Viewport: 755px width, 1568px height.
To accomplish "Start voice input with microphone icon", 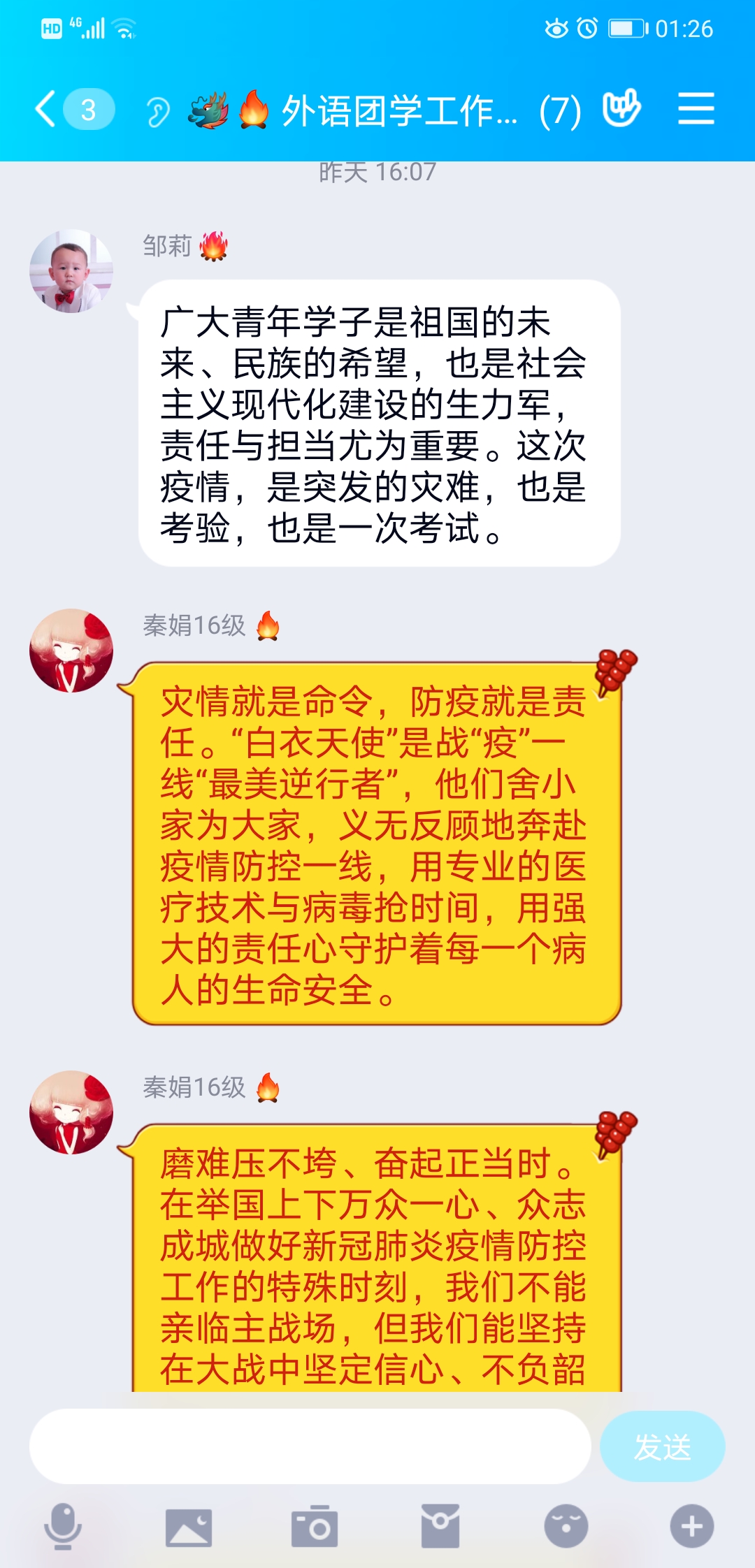I will [x=63, y=1527].
